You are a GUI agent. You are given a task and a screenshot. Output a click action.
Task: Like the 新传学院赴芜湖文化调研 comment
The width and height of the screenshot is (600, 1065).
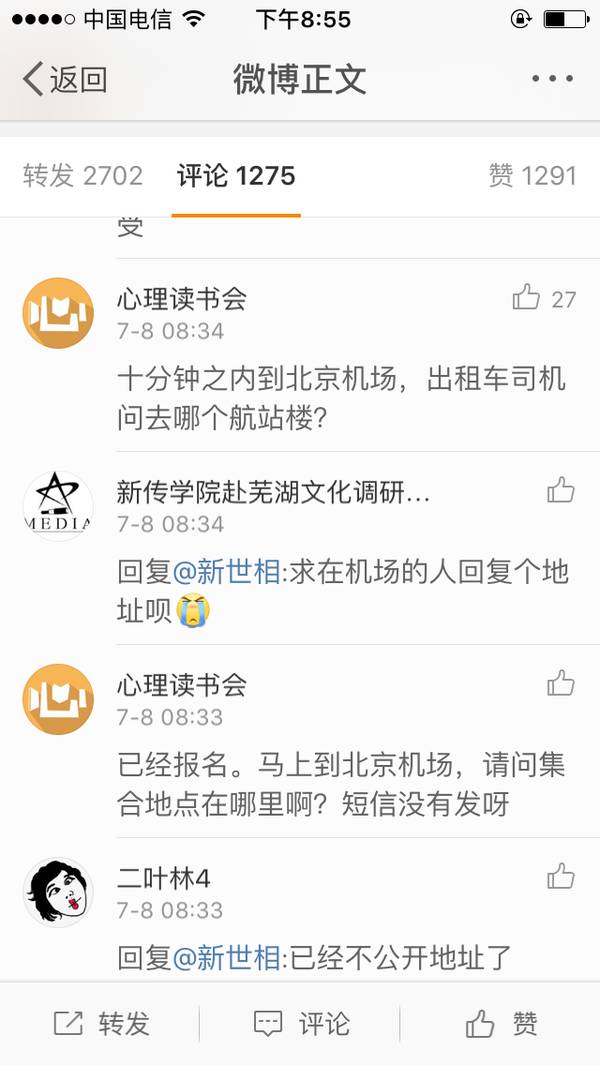tap(560, 490)
